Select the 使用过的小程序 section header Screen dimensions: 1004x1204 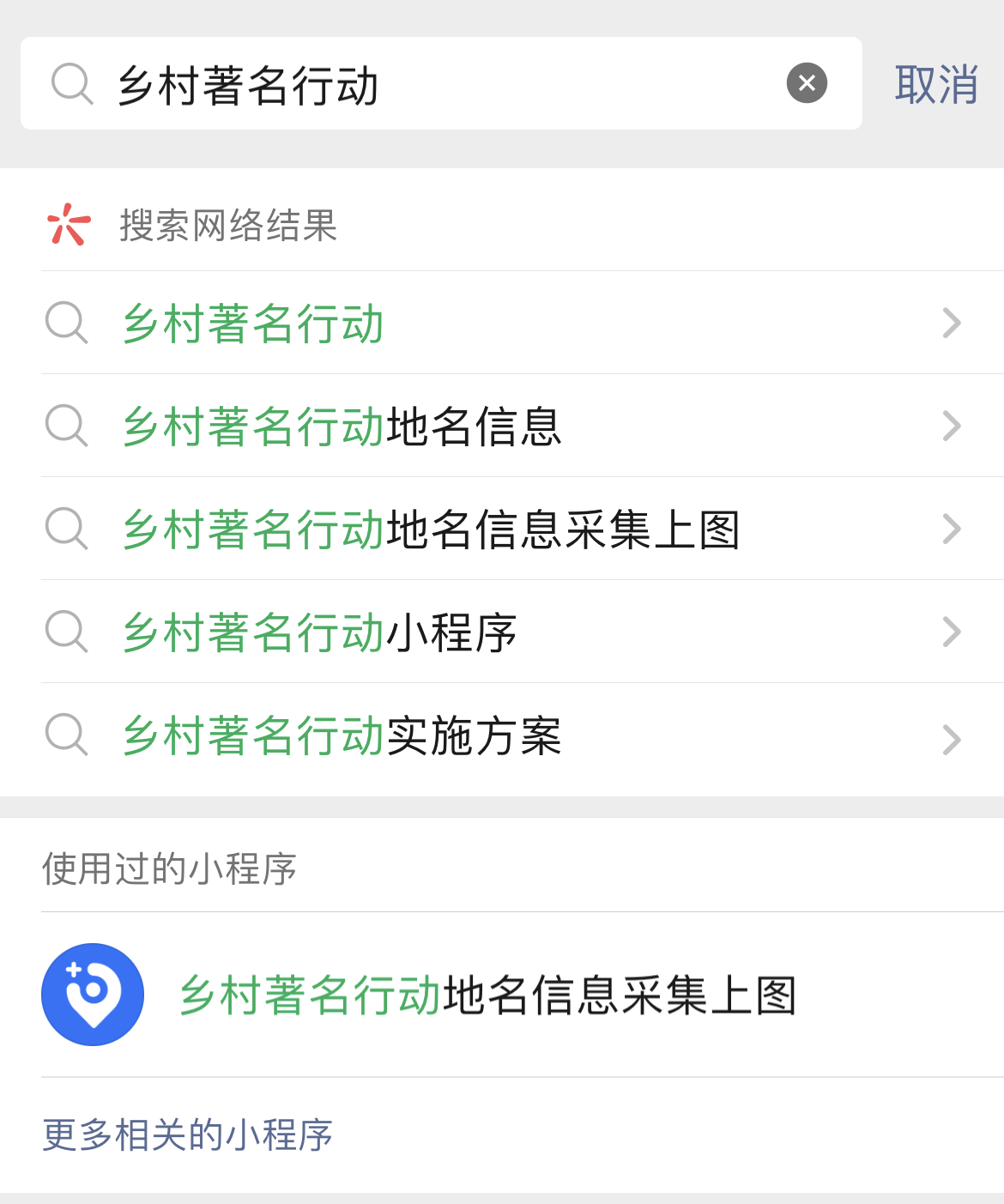coord(168,867)
